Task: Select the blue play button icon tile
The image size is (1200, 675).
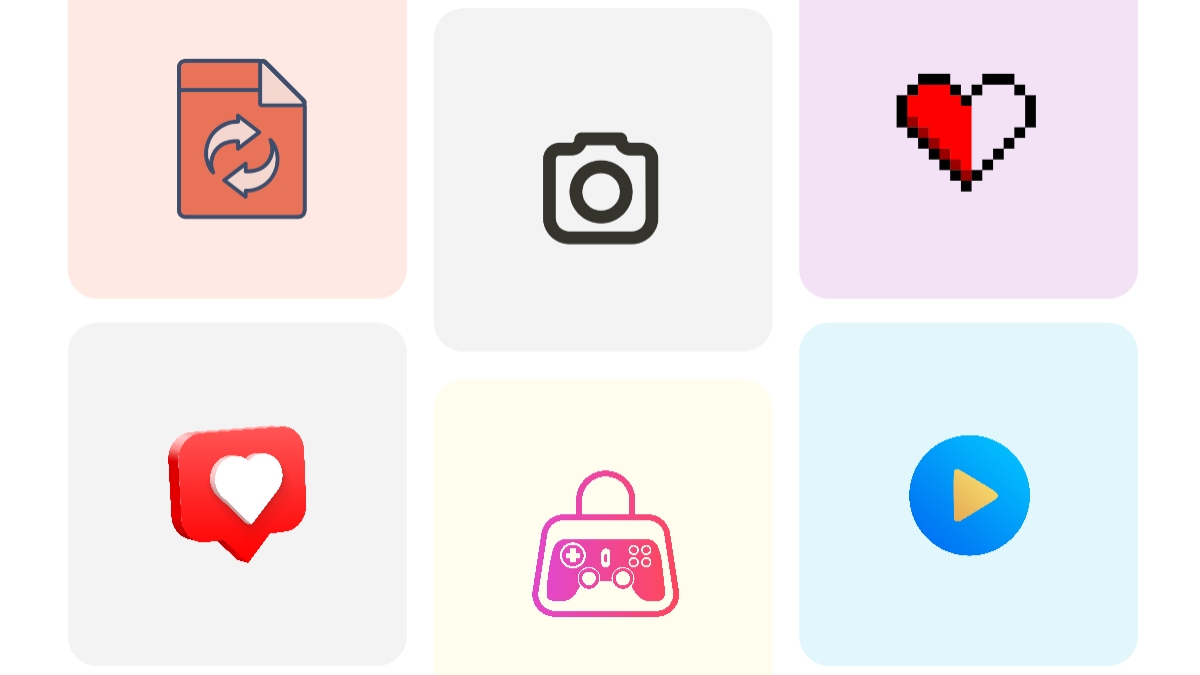Action: tap(968, 494)
